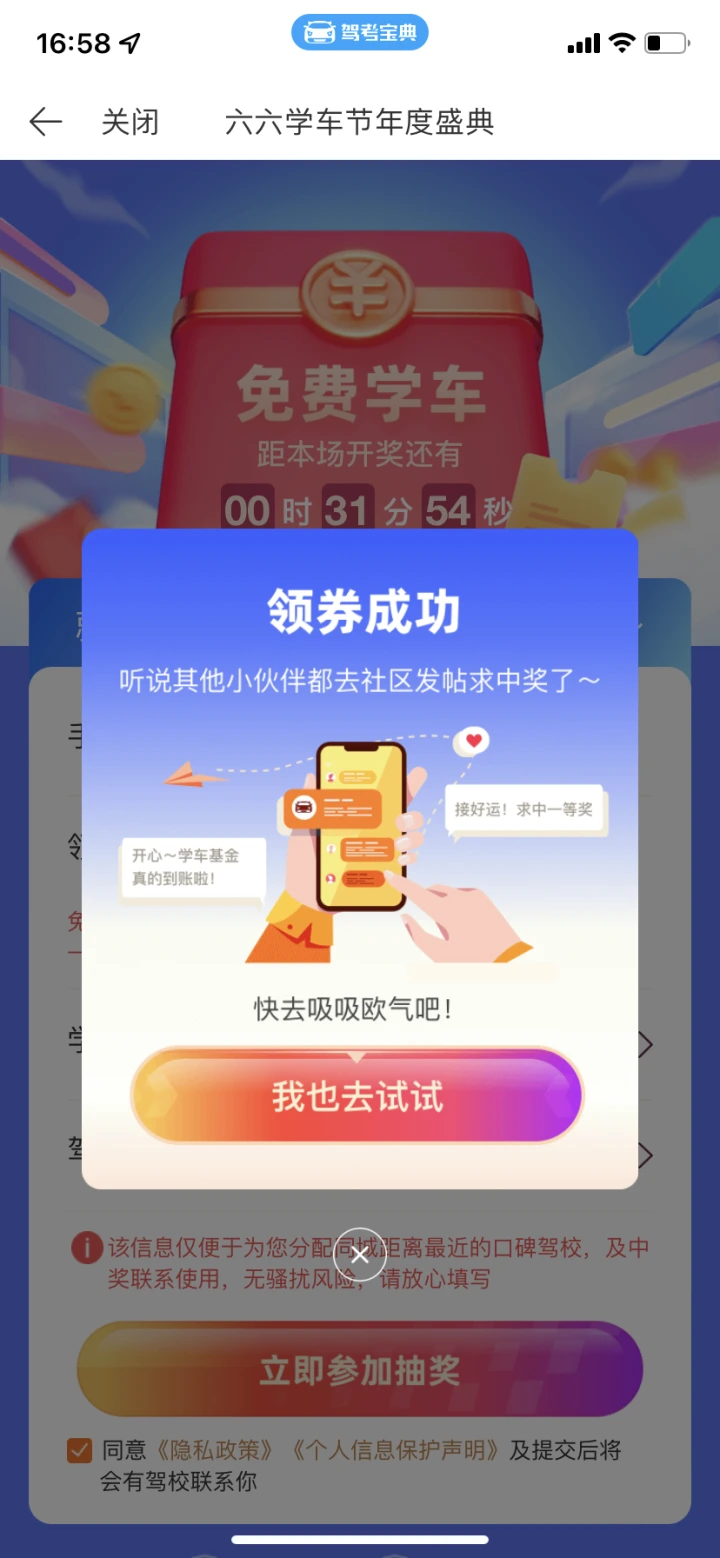The width and height of the screenshot is (720, 1558).
Task: Dismiss the 领券成功 popup with the X
Action: click(360, 1255)
